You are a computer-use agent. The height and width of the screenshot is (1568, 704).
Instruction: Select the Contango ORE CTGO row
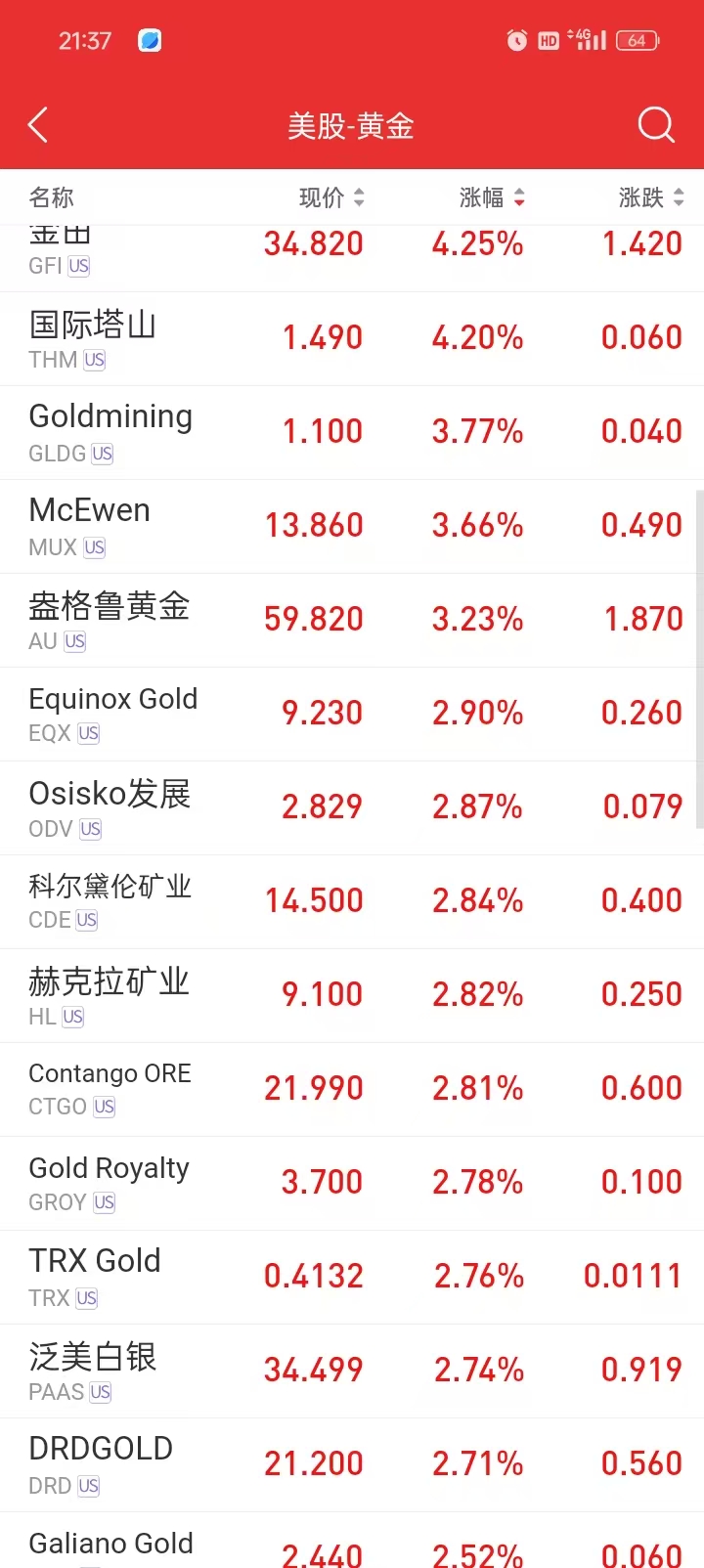coord(352,1089)
